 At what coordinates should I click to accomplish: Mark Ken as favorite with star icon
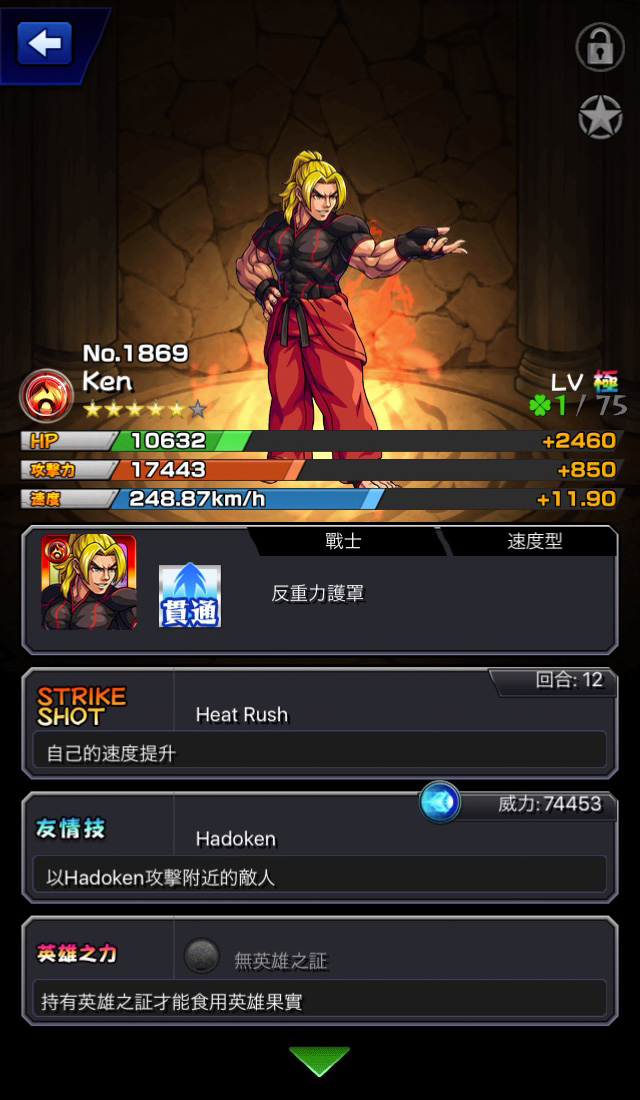point(600,117)
